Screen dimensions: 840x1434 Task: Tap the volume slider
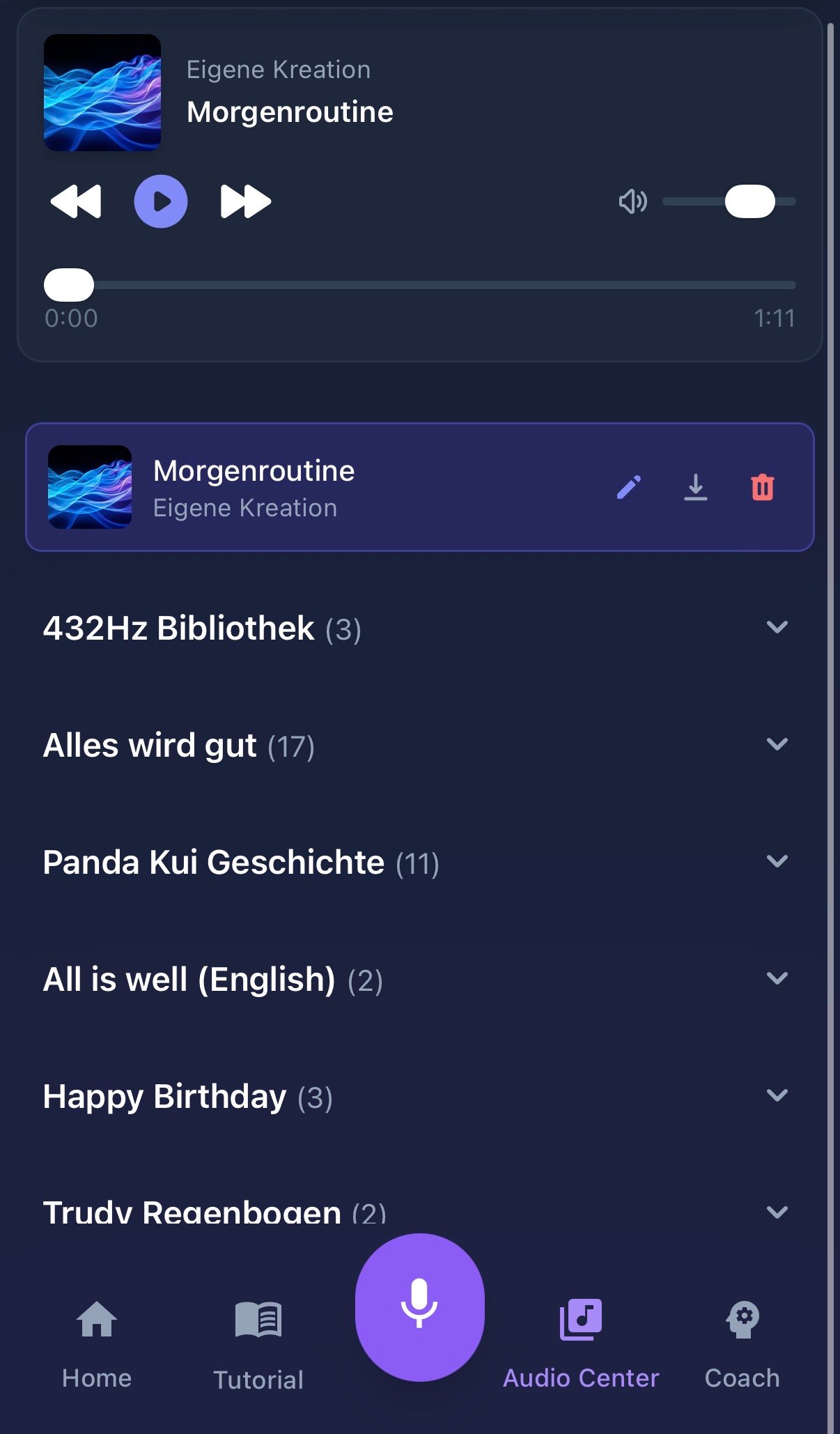tap(729, 201)
